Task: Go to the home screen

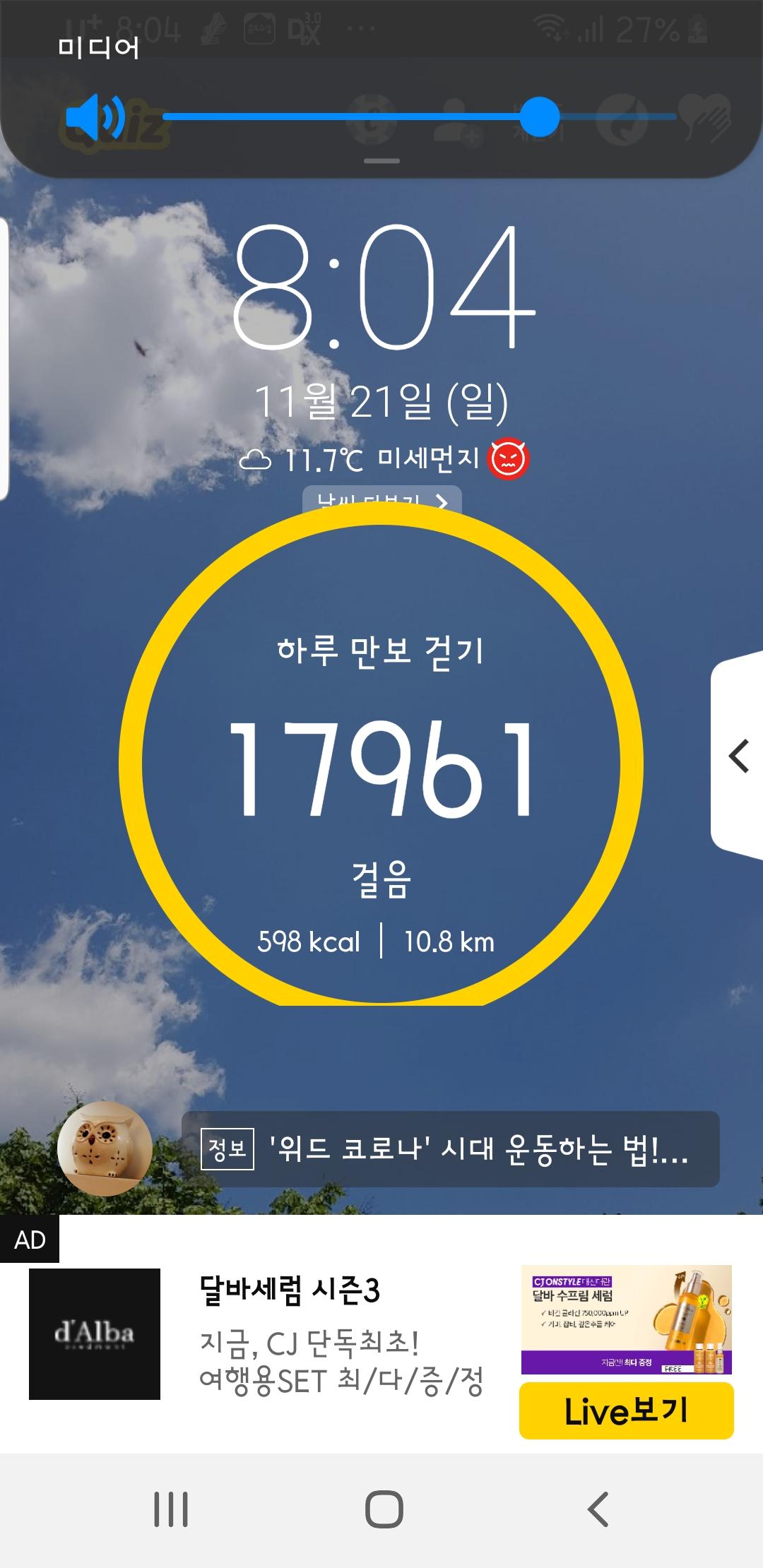Action: (x=384, y=1510)
